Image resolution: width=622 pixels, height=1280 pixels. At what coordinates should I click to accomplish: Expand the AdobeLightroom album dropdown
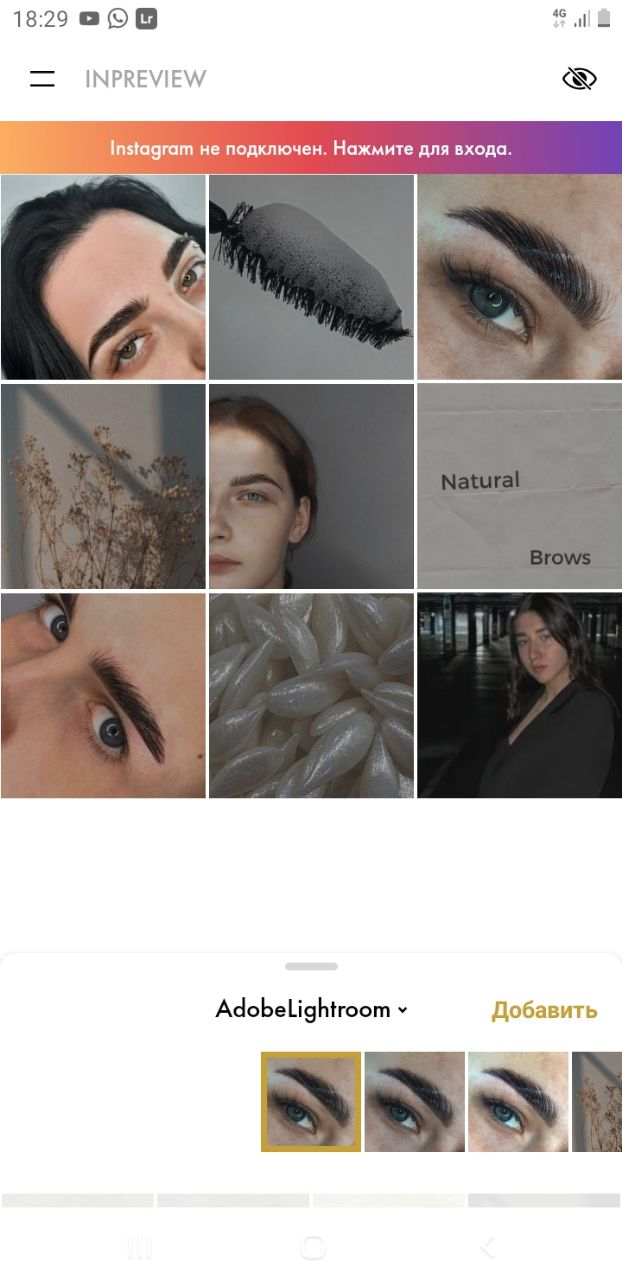pyautogui.click(x=311, y=1009)
